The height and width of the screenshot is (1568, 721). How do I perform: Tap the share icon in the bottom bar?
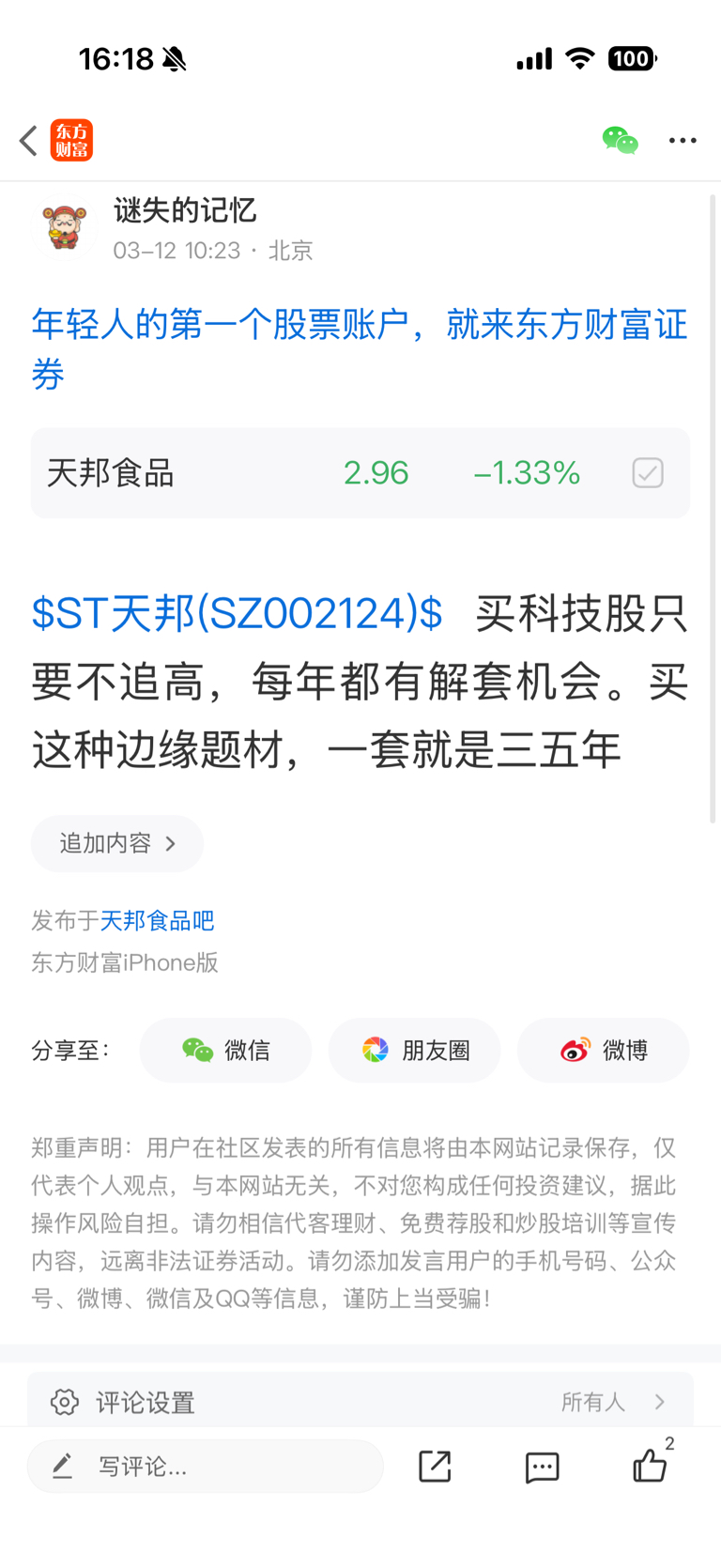click(435, 1466)
